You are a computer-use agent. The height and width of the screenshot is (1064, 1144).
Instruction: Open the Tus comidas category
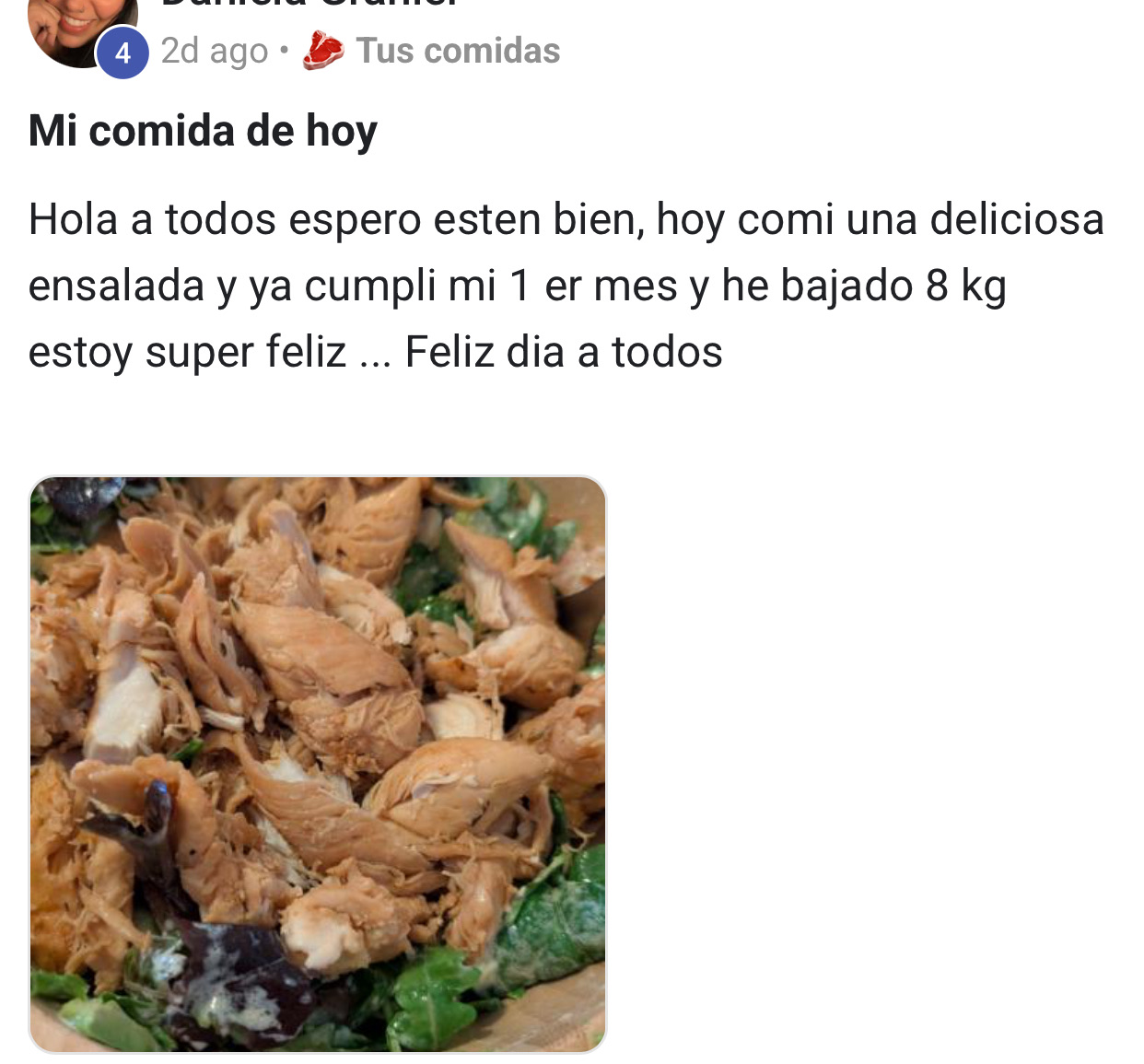(x=457, y=51)
